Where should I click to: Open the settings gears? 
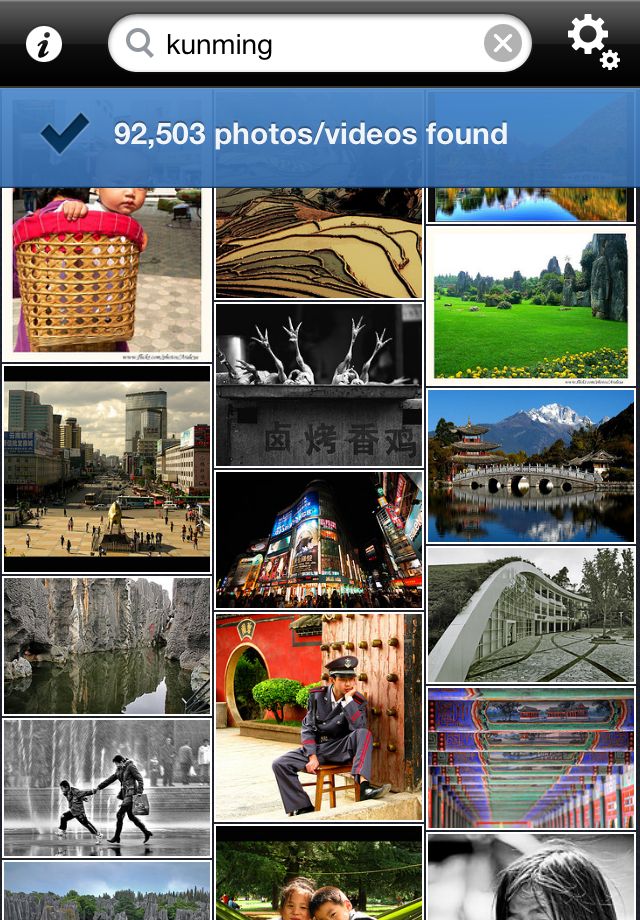click(592, 42)
